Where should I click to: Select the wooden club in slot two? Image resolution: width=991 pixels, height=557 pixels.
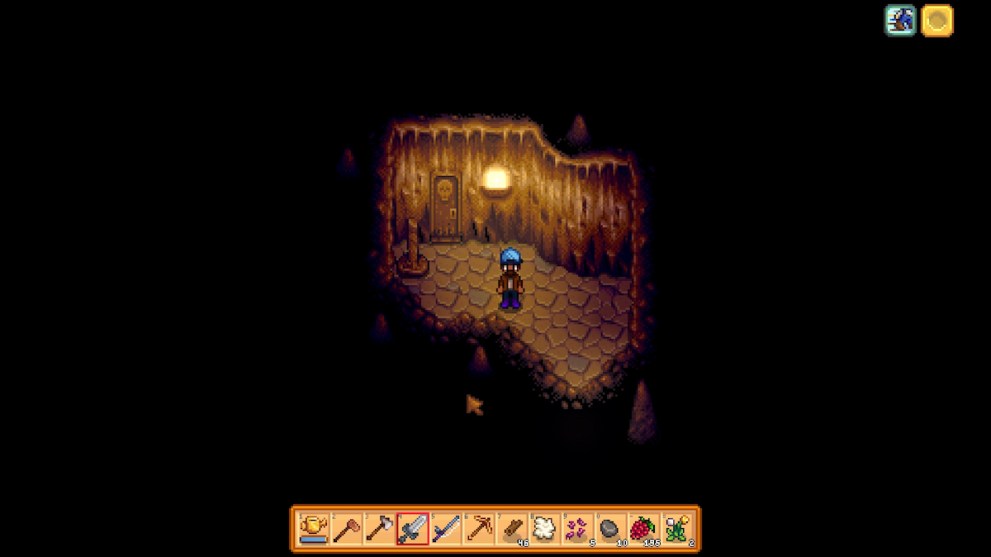347,528
